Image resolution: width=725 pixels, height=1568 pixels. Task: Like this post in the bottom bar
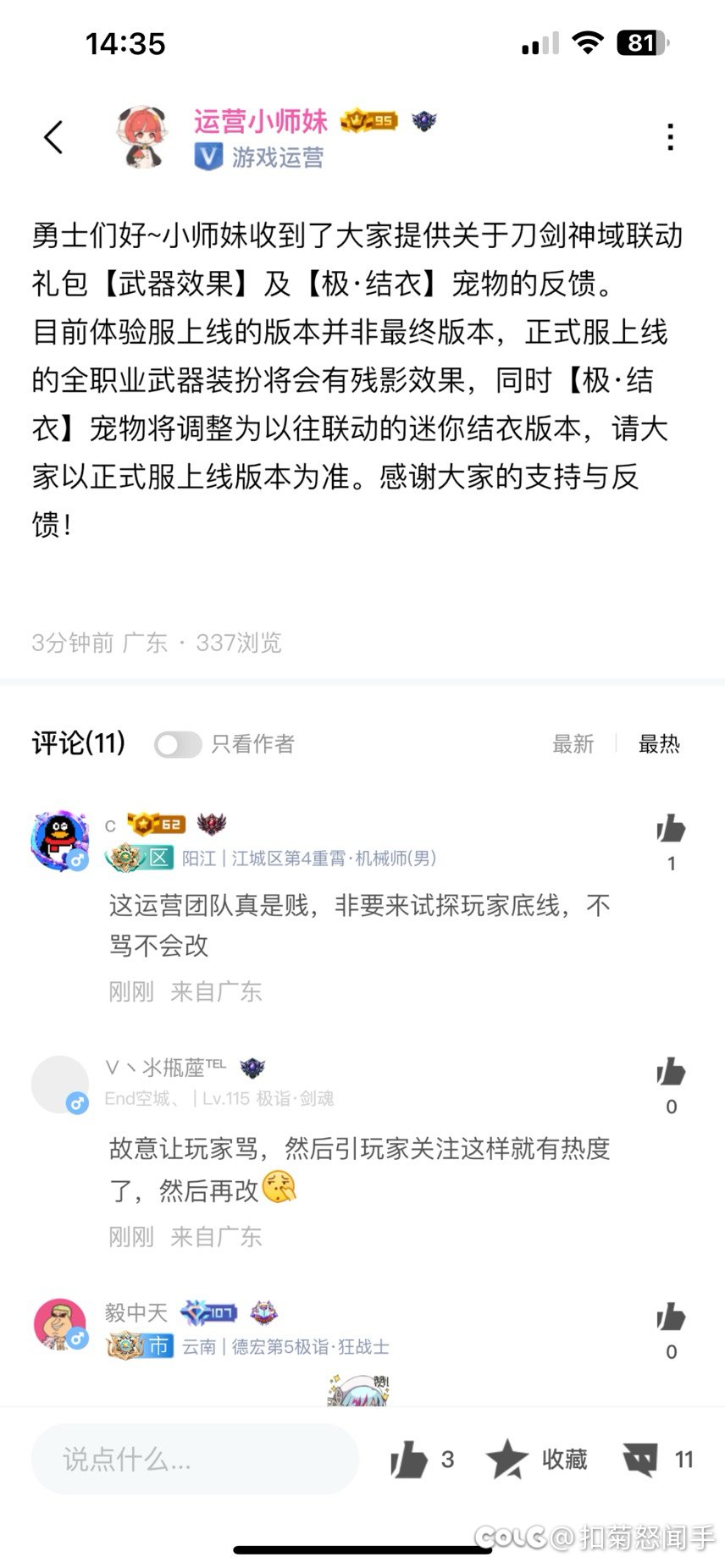[x=409, y=1460]
